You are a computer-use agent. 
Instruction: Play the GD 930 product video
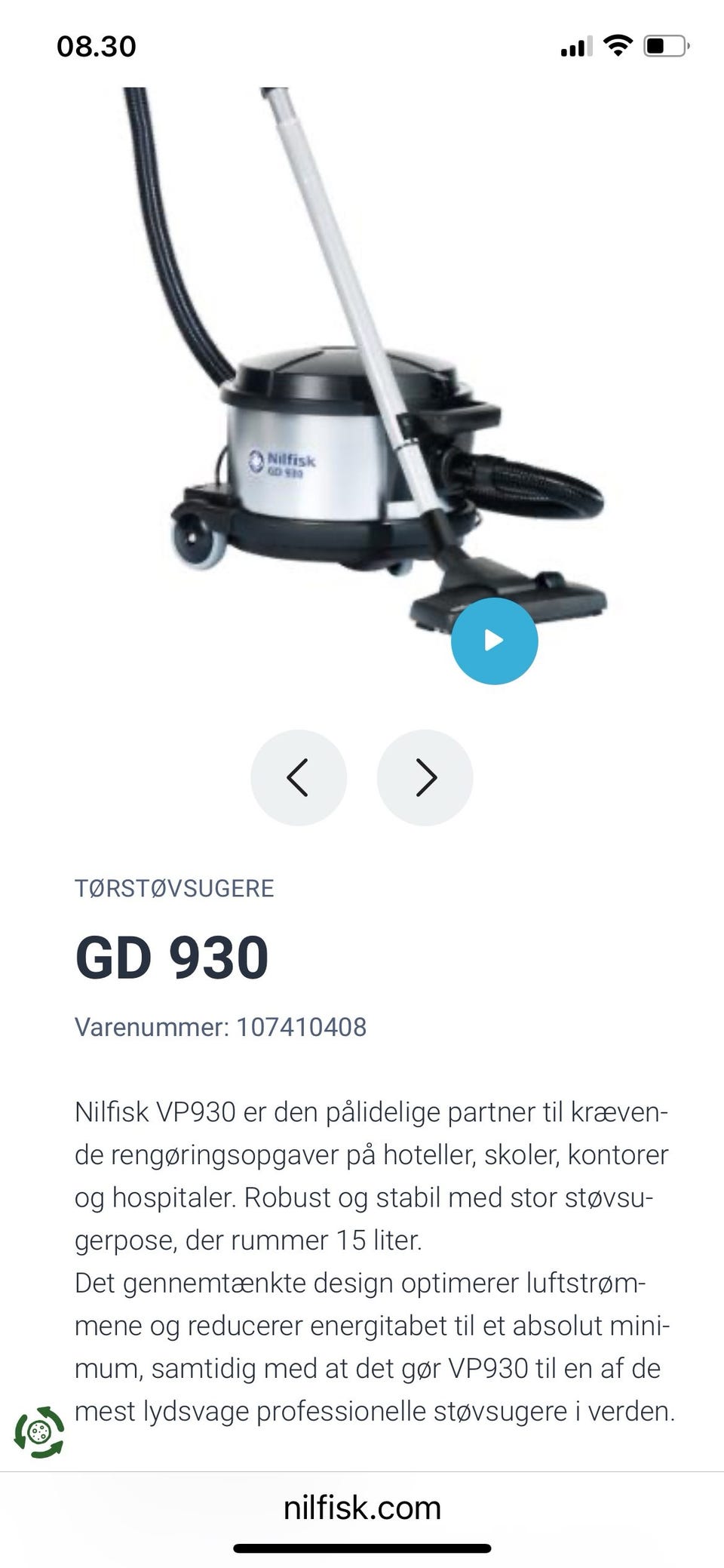pyautogui.click(x=494, y=641)
